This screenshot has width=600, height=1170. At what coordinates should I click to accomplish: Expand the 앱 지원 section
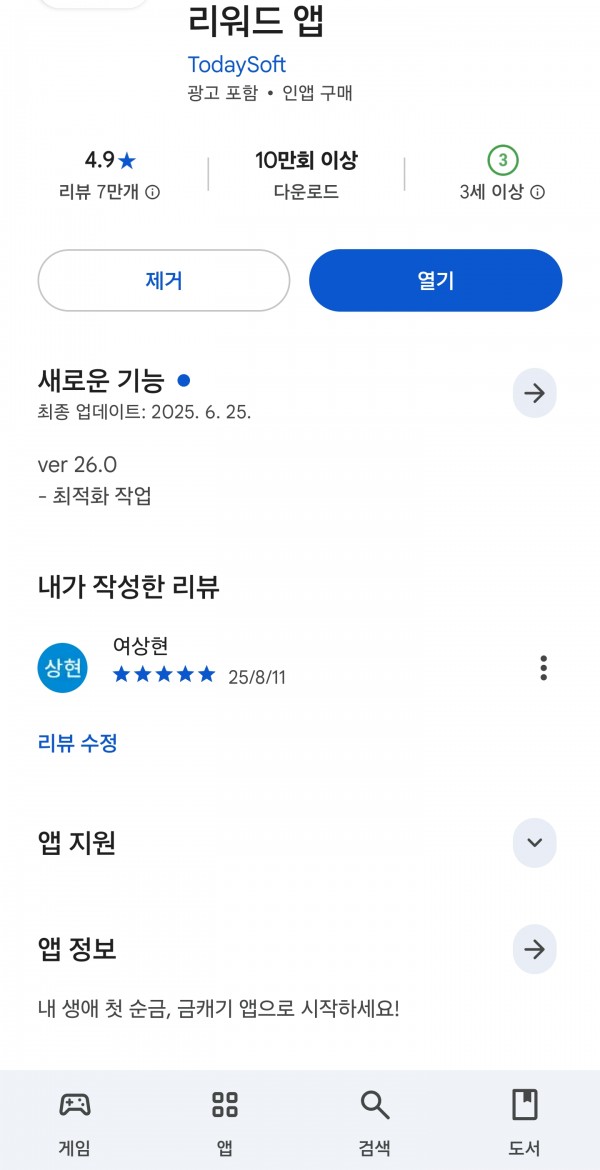[534, 843]
